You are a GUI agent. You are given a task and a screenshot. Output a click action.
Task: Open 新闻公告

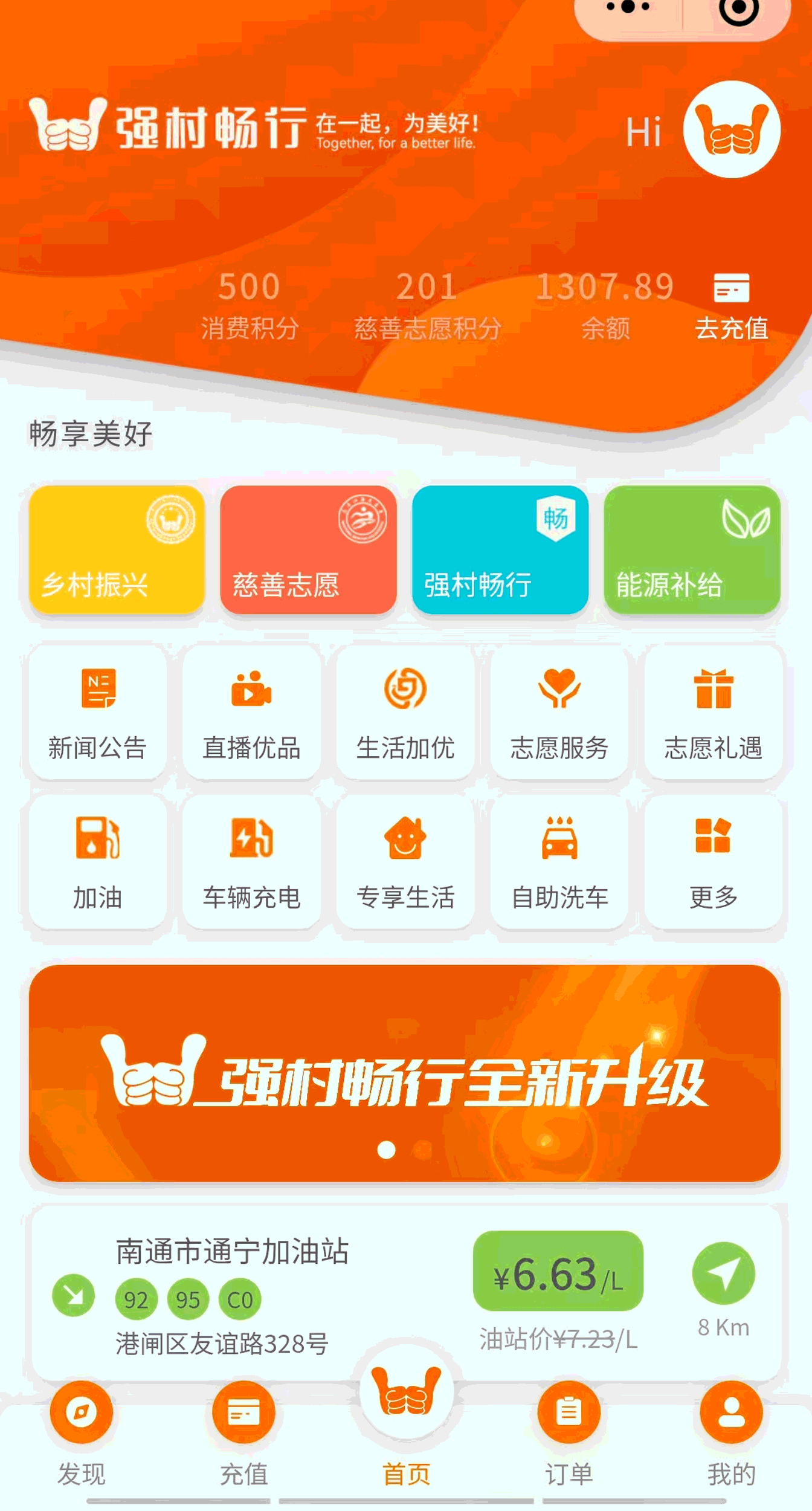click(97, 712)
